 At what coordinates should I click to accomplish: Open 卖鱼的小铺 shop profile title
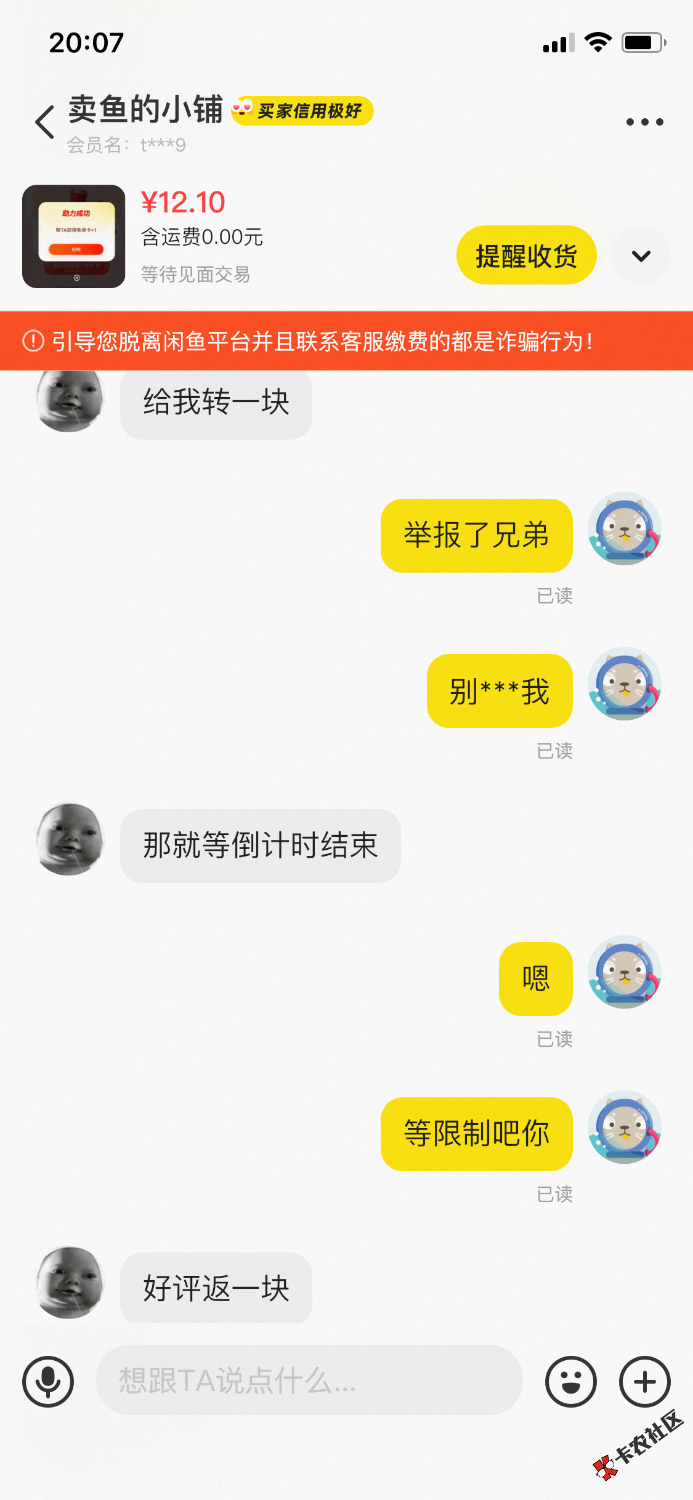(146, 110)
